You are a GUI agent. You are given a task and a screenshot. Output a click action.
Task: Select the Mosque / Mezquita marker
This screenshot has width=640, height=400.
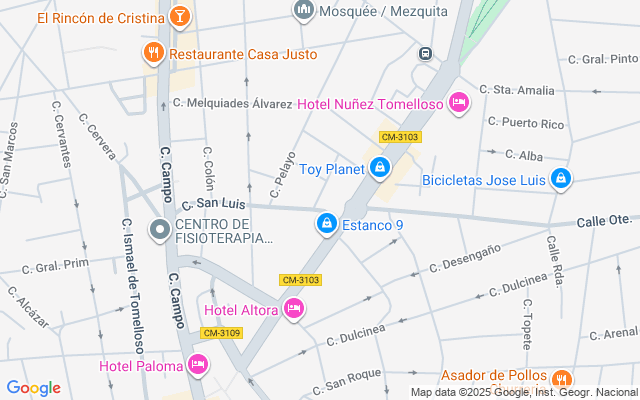[x=302, y=10]
